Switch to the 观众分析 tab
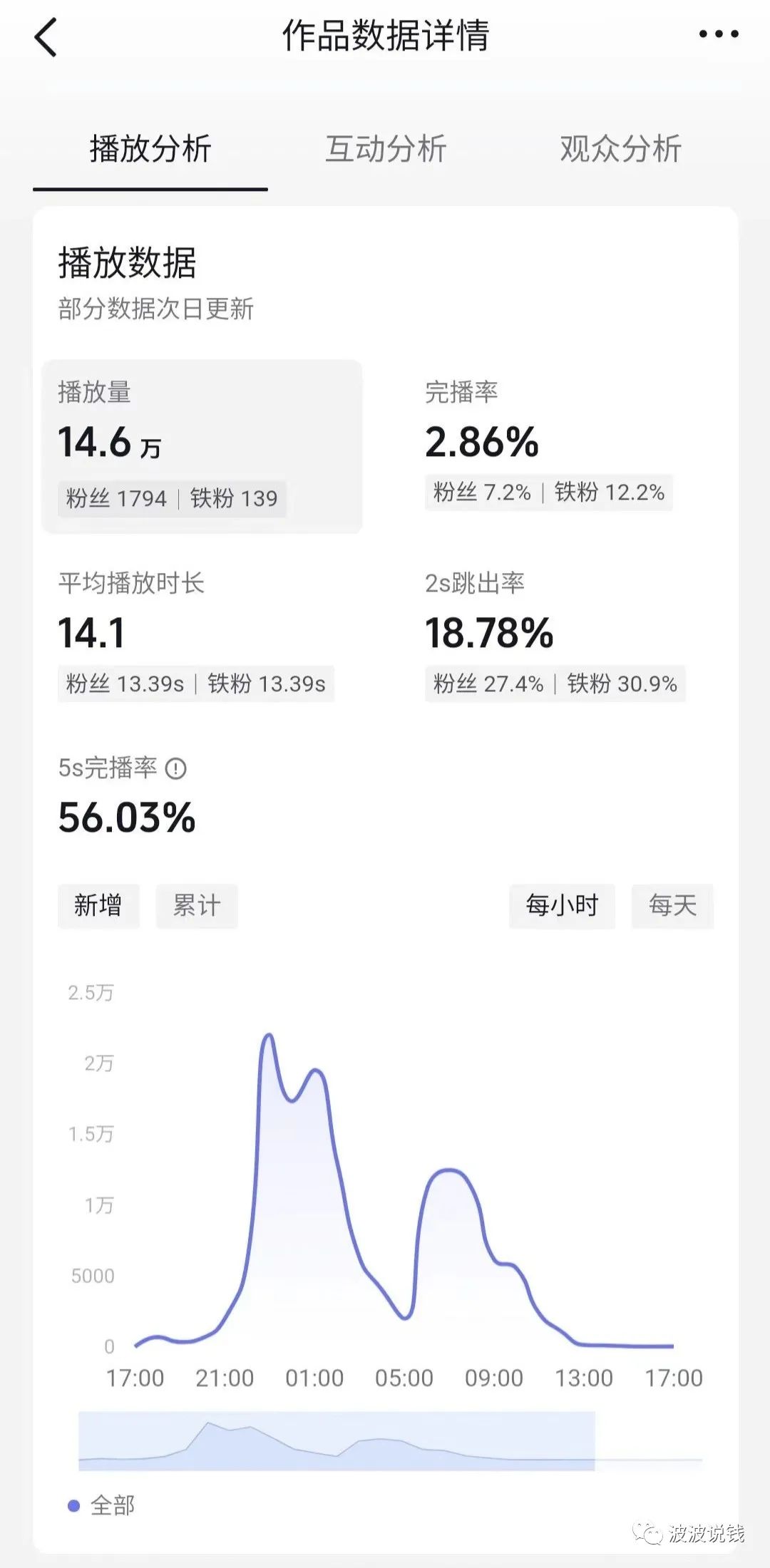Image resolution: width=770 pixels, height=1568 pixels. pos(620,150)
